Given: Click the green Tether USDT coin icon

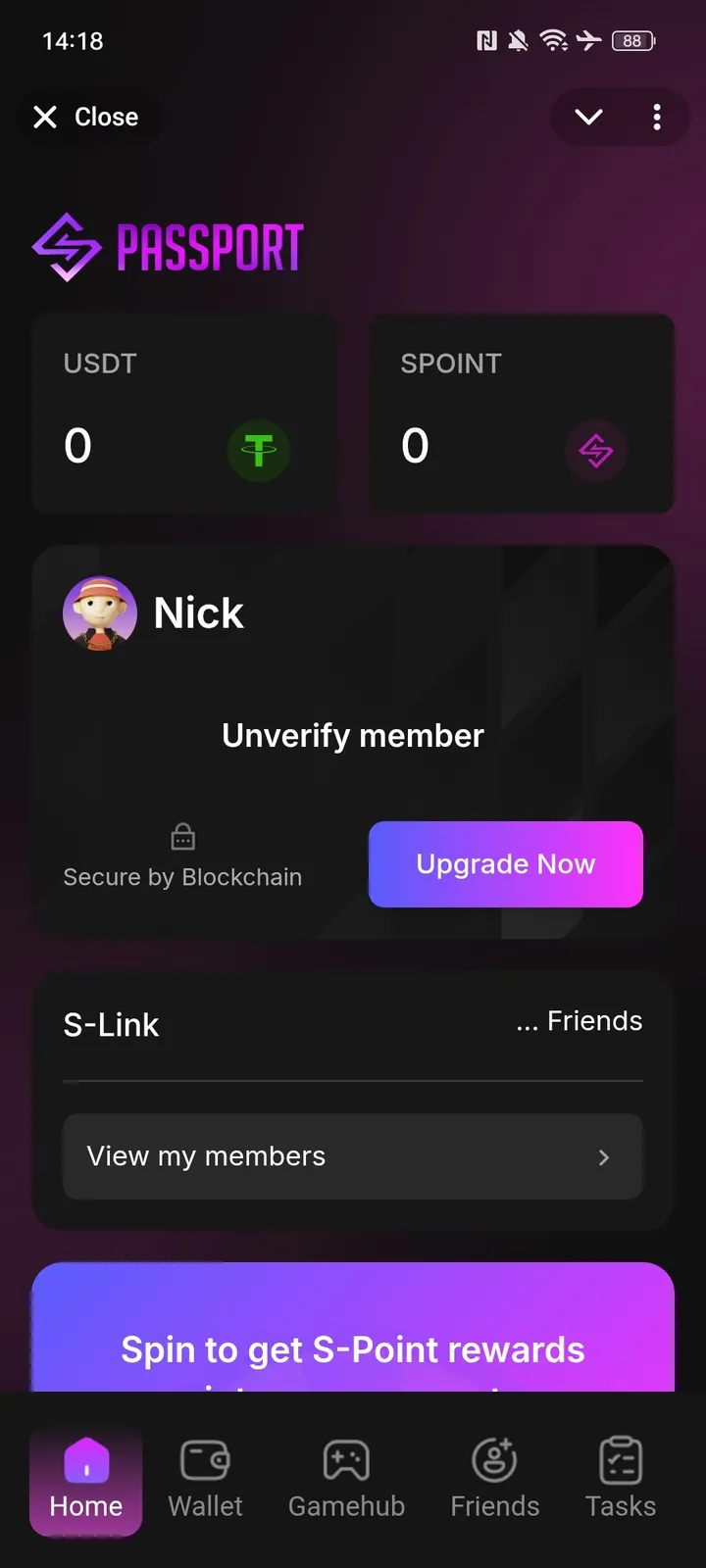Looking at the screenshot, I should (x=258, y=450).
